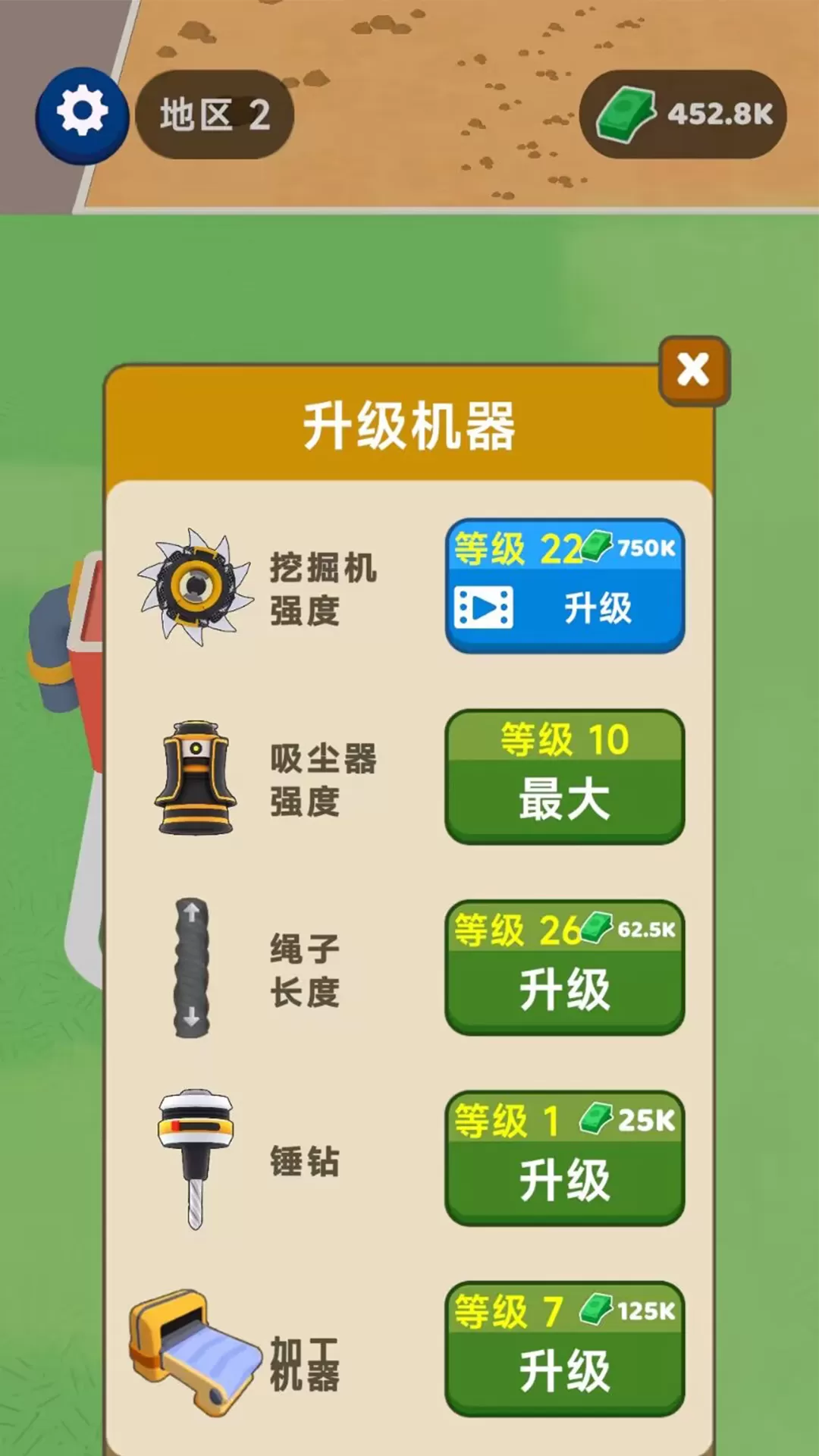Open the settings gear
This screenshot has width=819, height=1456.
pyautogui.click(x=82, y=115)
